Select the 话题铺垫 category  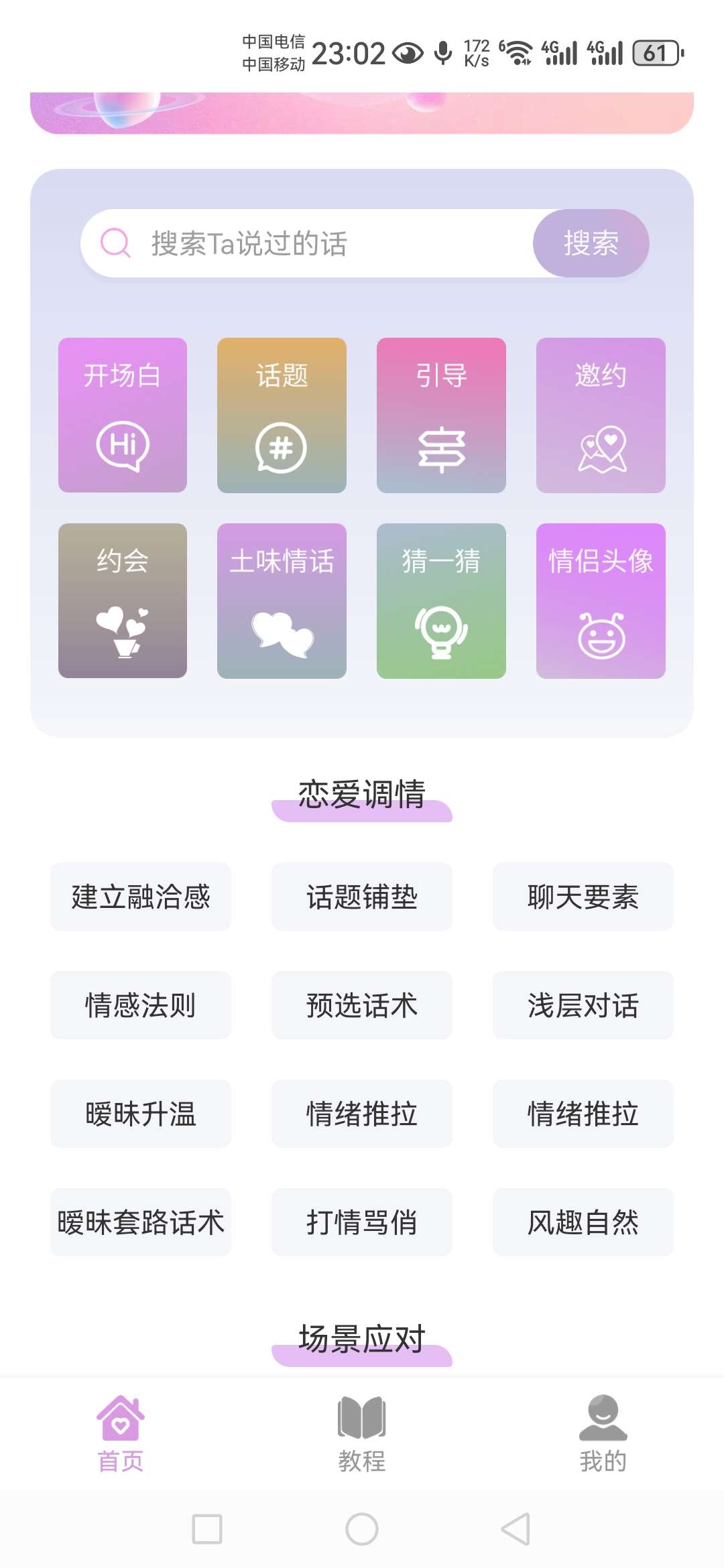click(x=361, y=898)
